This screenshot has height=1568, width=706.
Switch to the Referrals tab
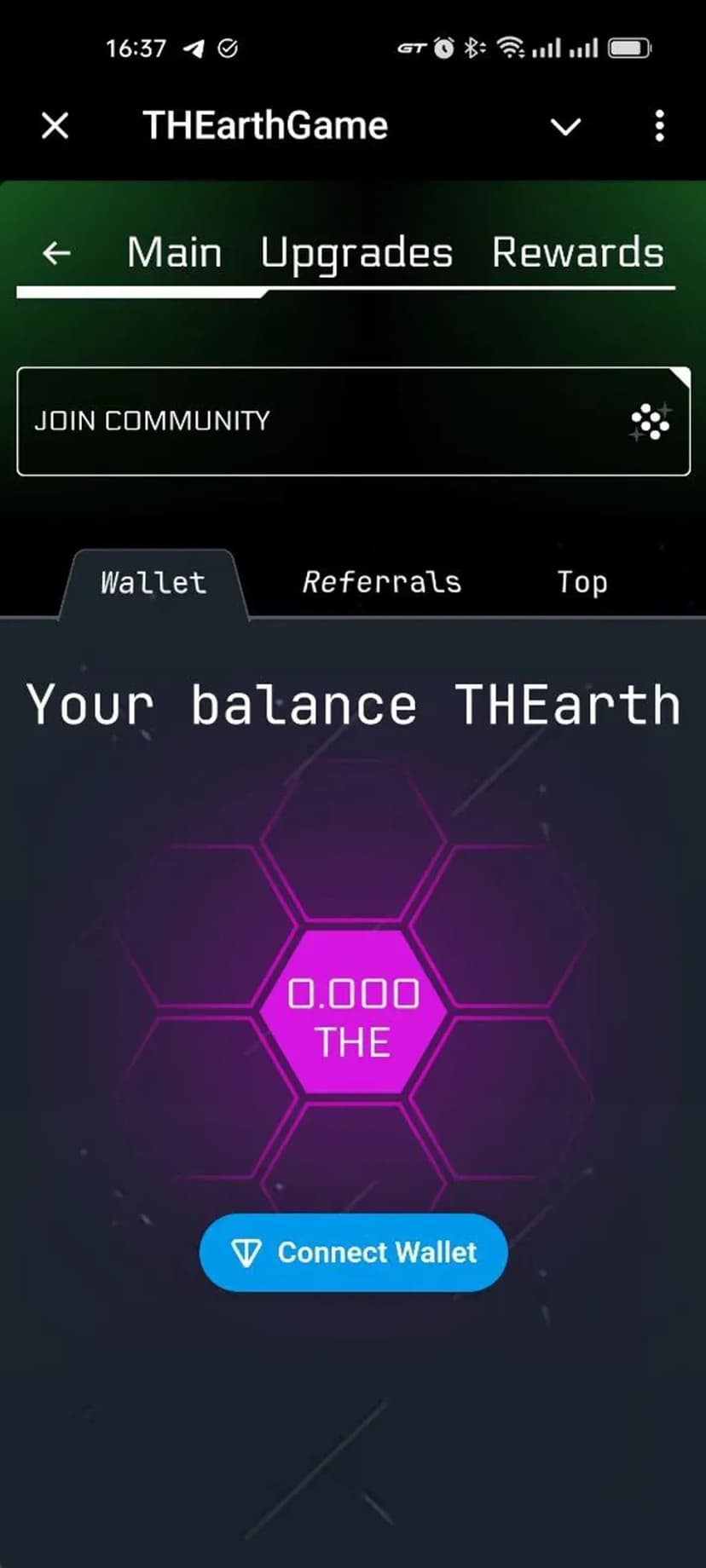point(381,583)
